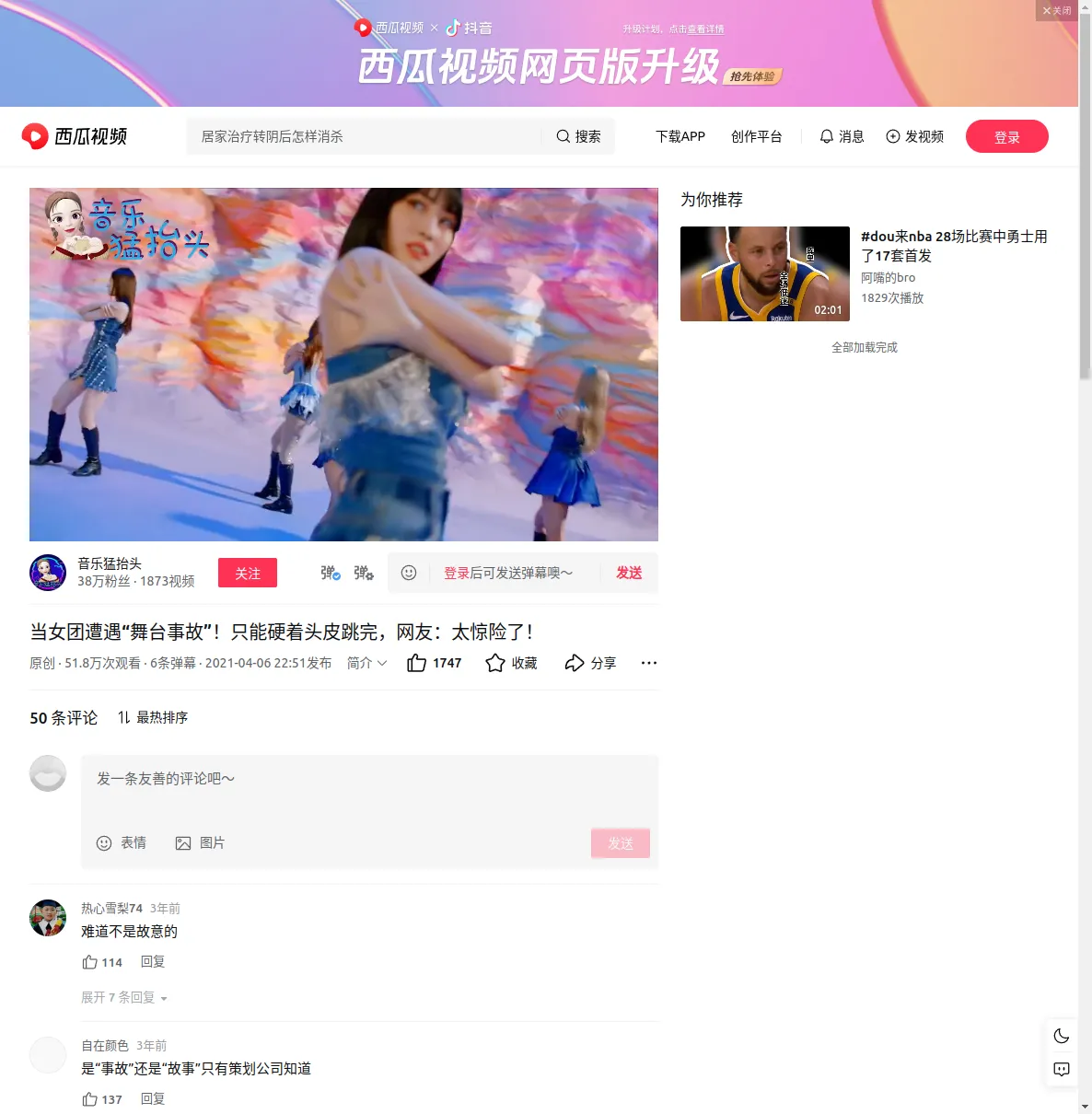Viewport: 1092px width, 1114px height.
Task: Close the top upgrade banner
Action: [x=1056, y=10]
